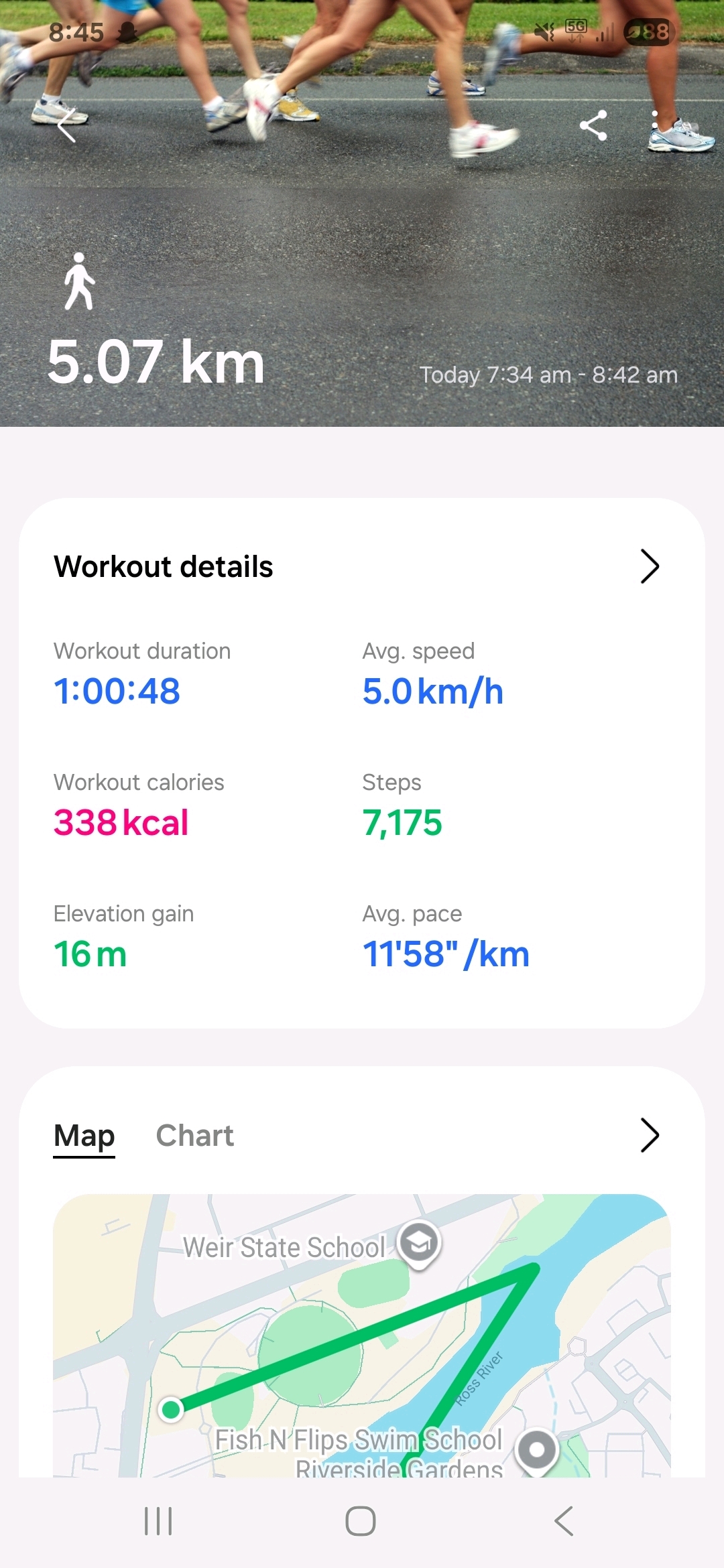Select the Map tab
This screenshot has height=1568, width=724.
coord(84,1136)
